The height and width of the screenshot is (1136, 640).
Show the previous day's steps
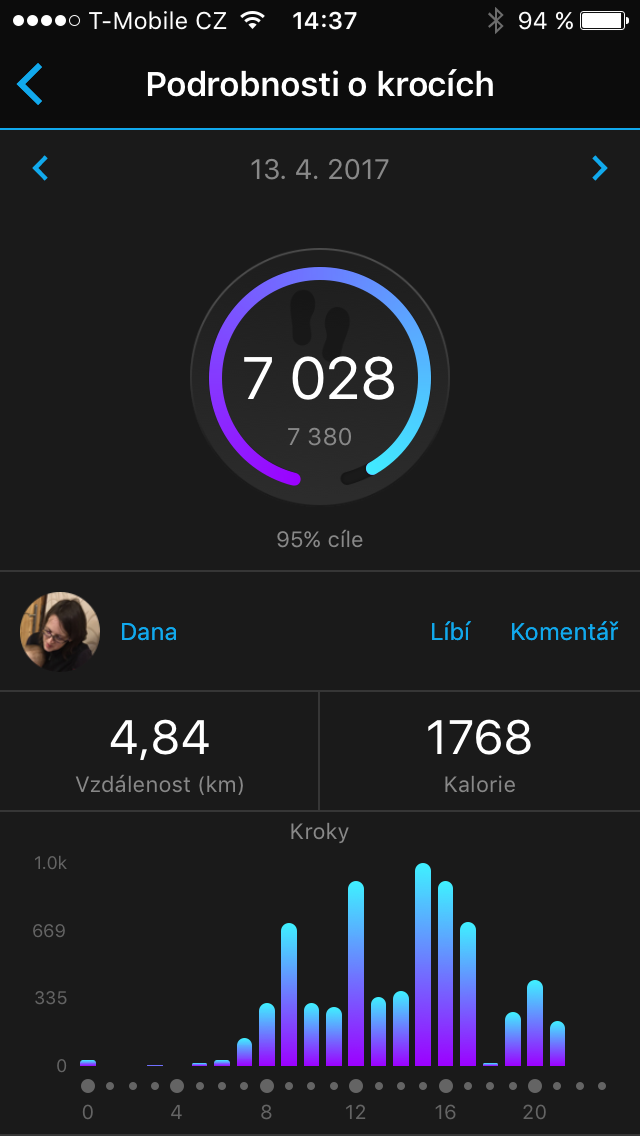click(x=41, y=169)
